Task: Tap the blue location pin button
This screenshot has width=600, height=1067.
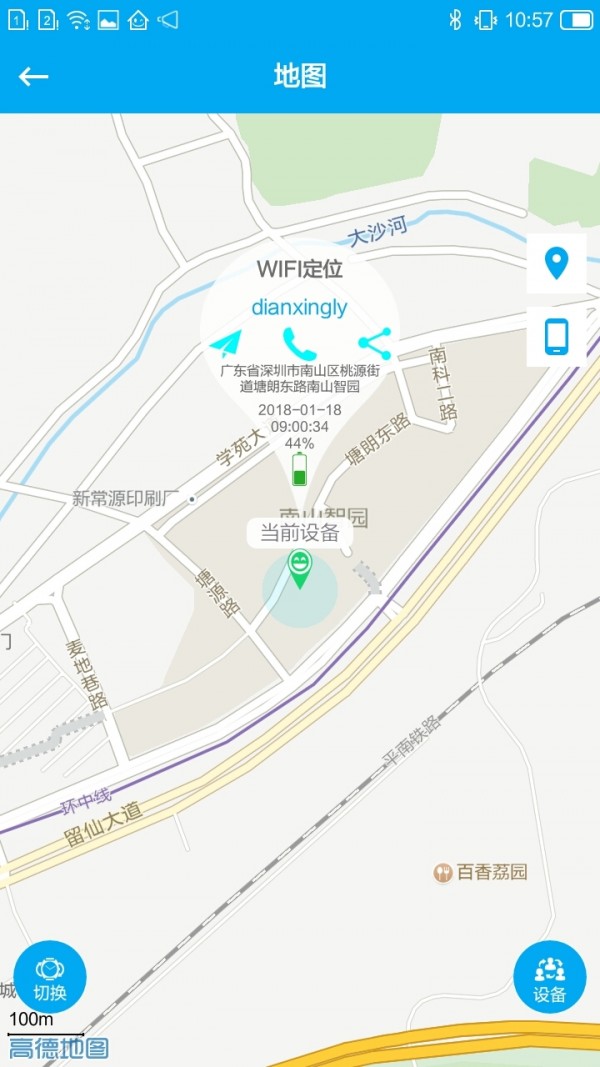Action: click(x=556, y=263)
